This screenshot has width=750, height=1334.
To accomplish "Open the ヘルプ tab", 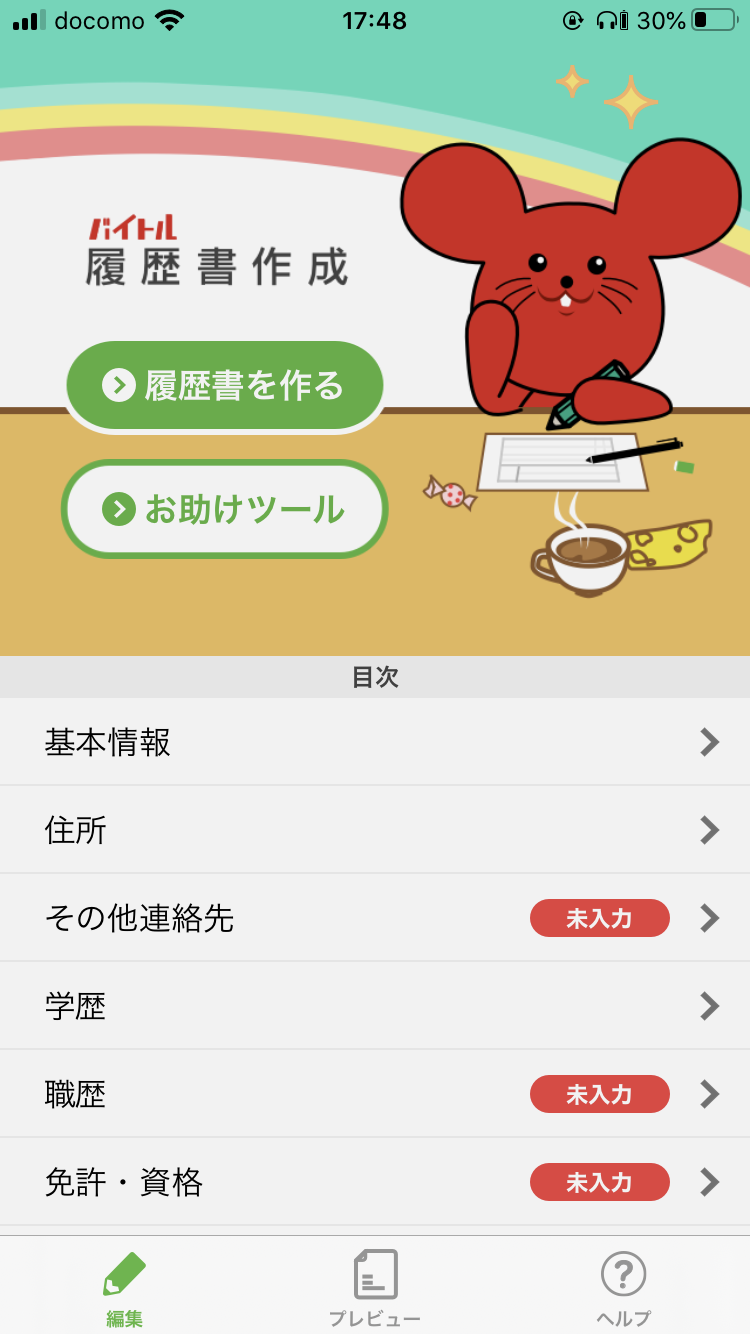I will [624, 1288].
